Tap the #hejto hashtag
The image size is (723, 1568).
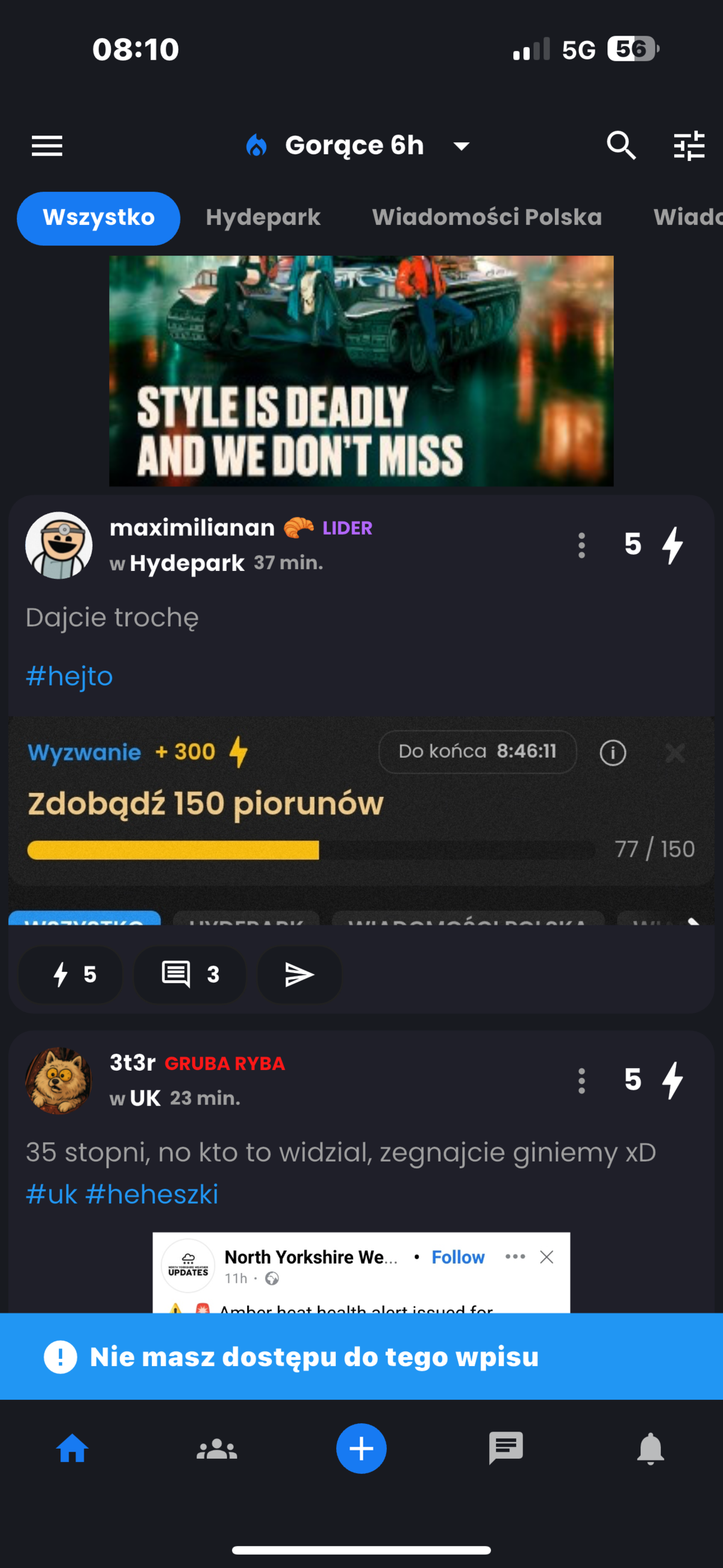(x=69, y=676)
